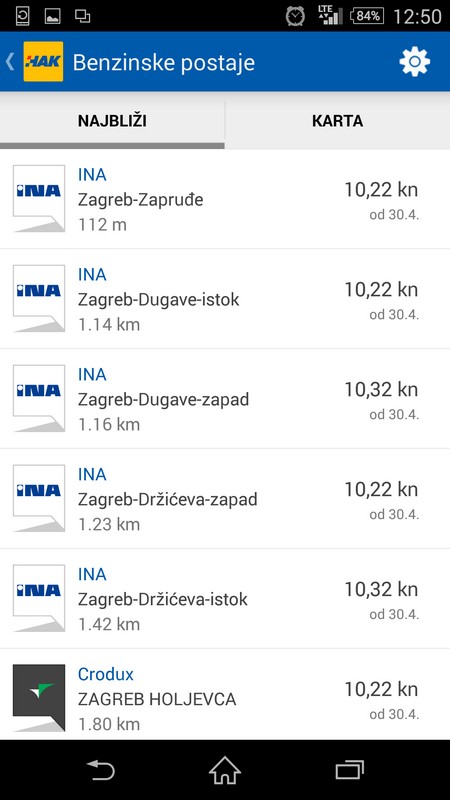Tap the system home button
The width and height of the screenshot is (450, 800).
225,770
